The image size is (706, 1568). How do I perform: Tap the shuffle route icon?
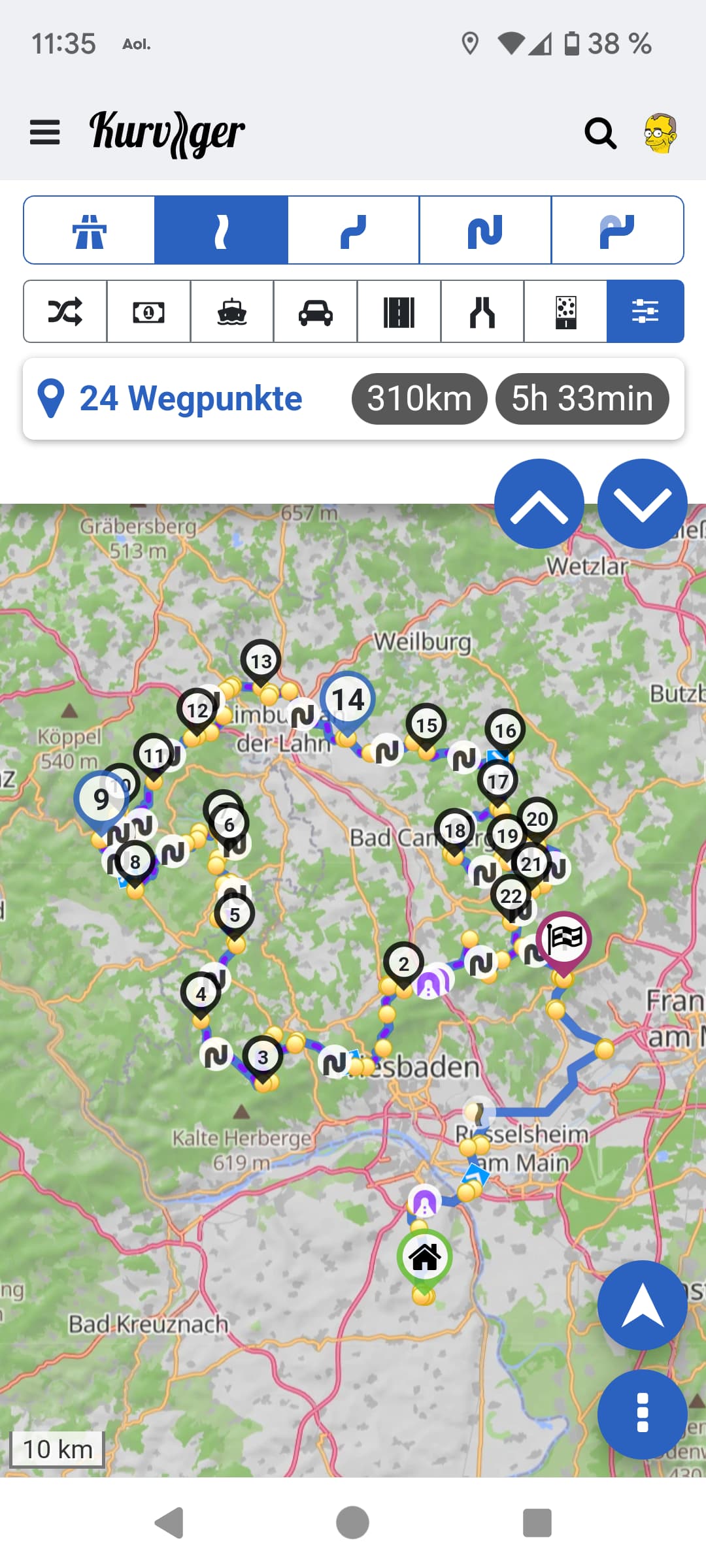click(x=65, y=311)
